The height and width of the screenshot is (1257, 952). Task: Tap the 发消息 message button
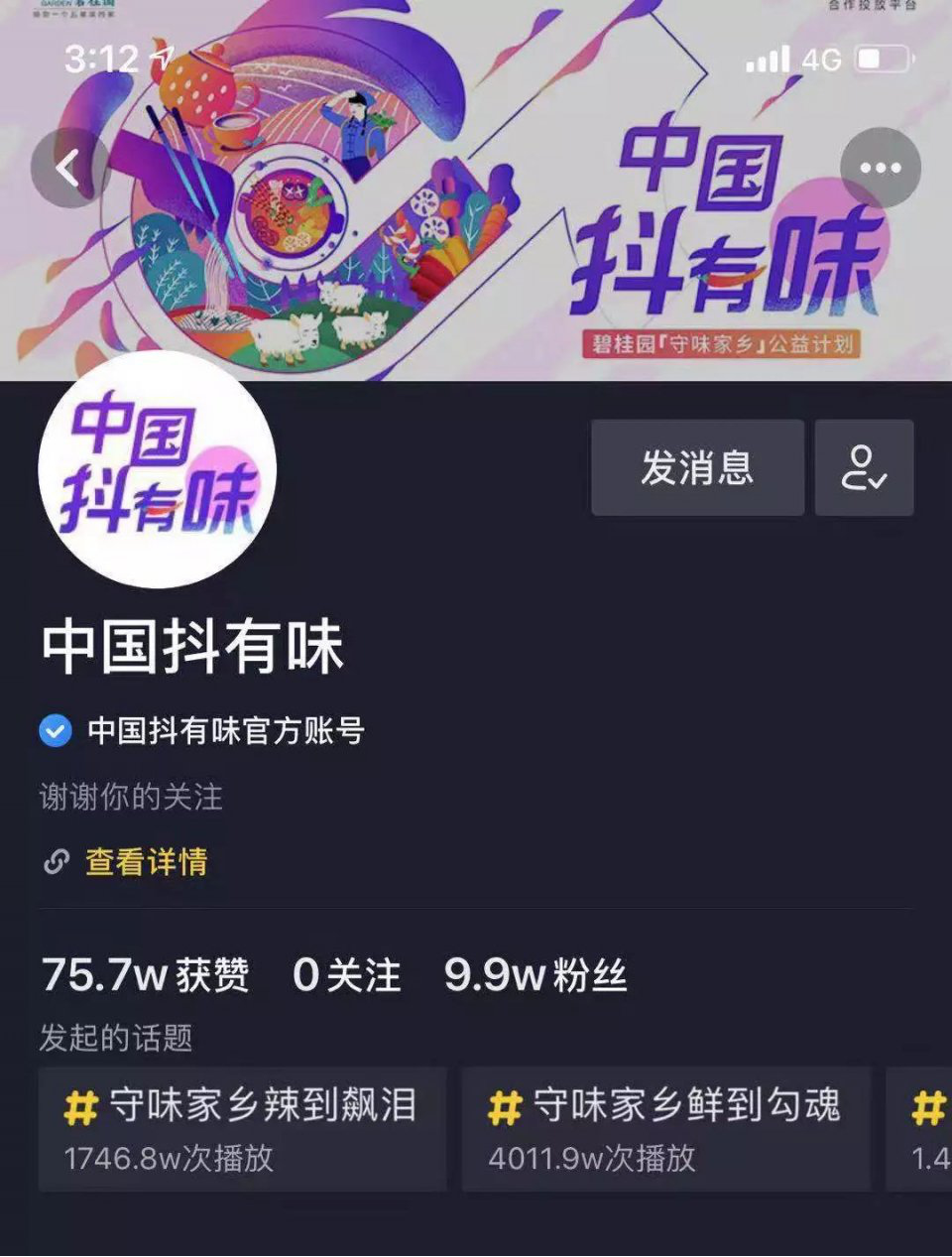697,467
